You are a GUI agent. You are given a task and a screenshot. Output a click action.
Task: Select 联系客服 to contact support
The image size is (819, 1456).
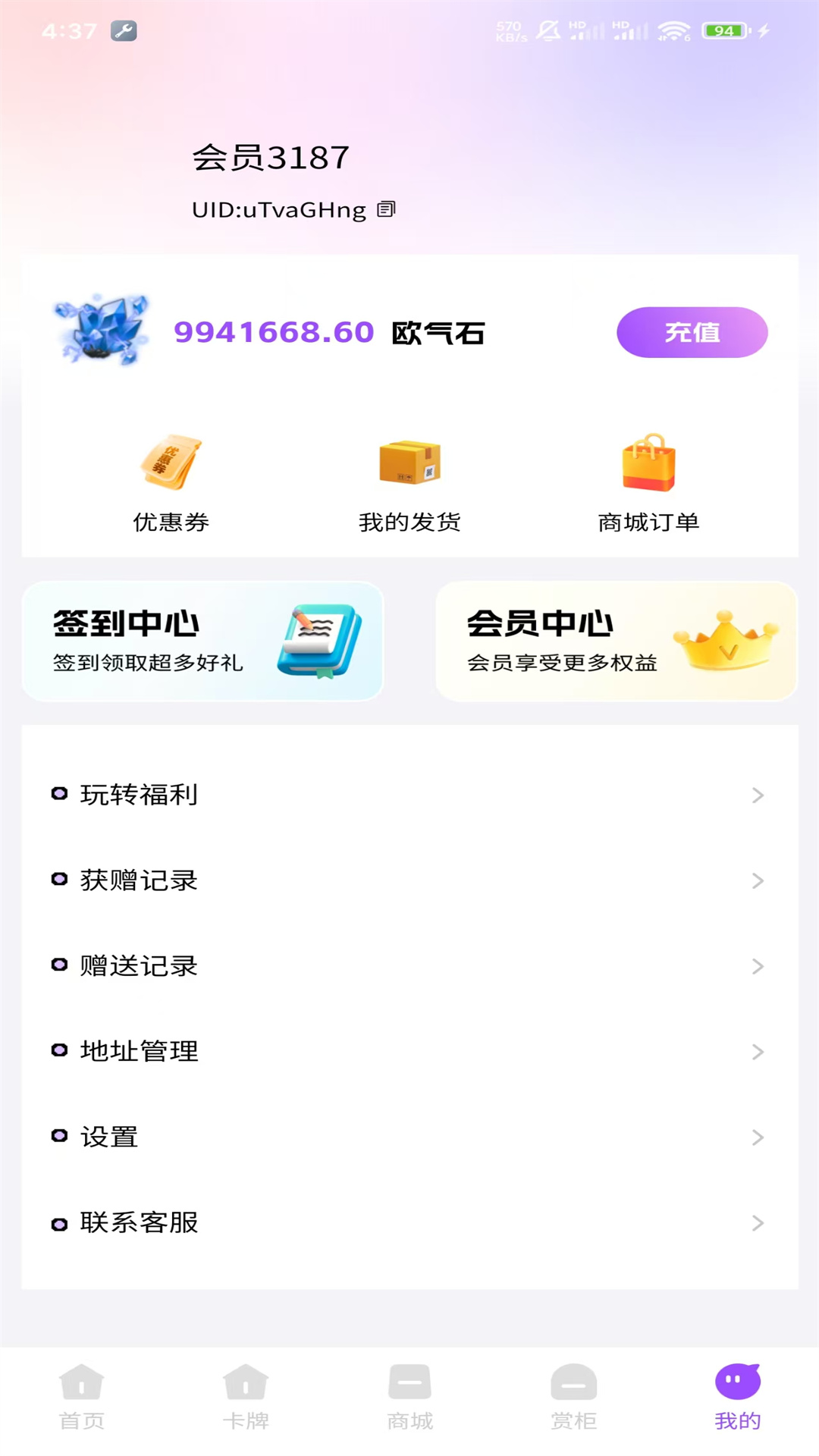coord(409,1223)
